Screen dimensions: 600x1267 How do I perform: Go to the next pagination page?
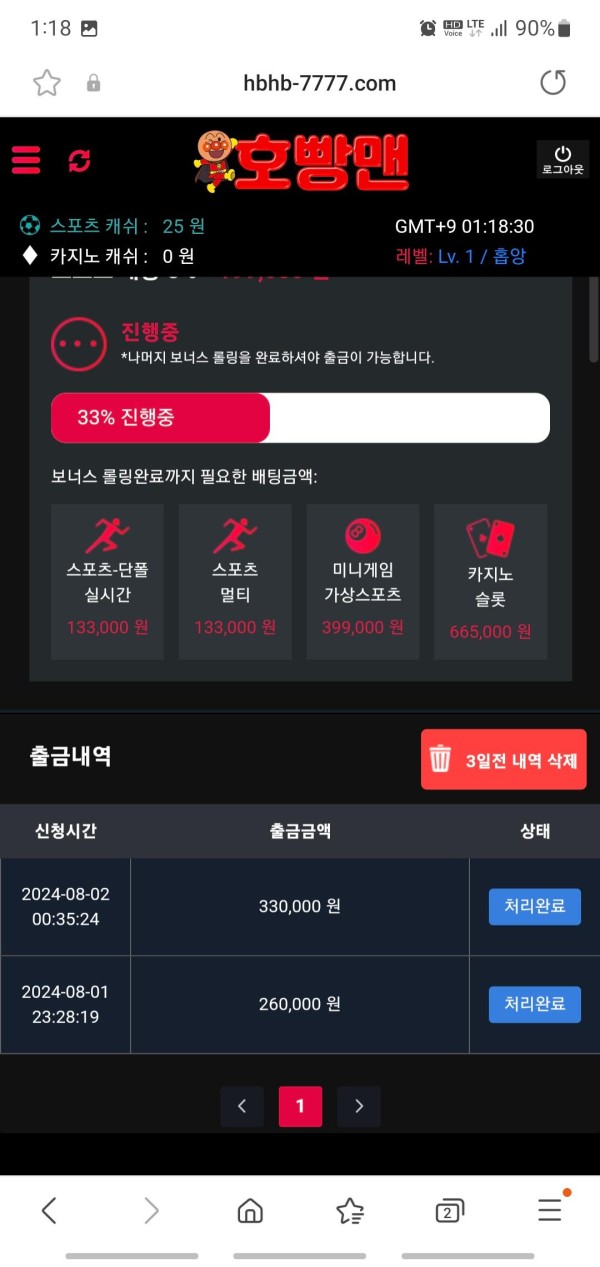coord(359,1106)
